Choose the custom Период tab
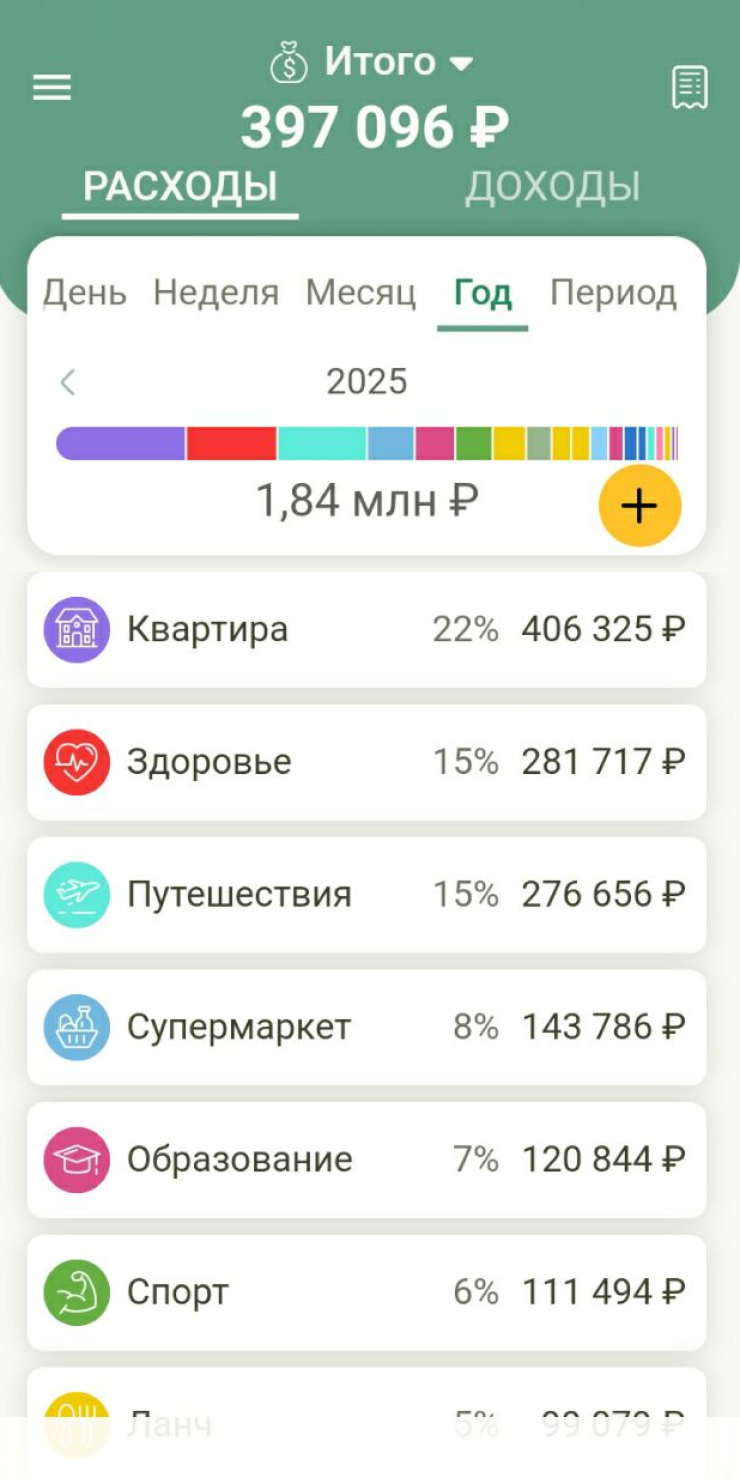This screenshot has height=1480, width=740. (x=613, y=293)
